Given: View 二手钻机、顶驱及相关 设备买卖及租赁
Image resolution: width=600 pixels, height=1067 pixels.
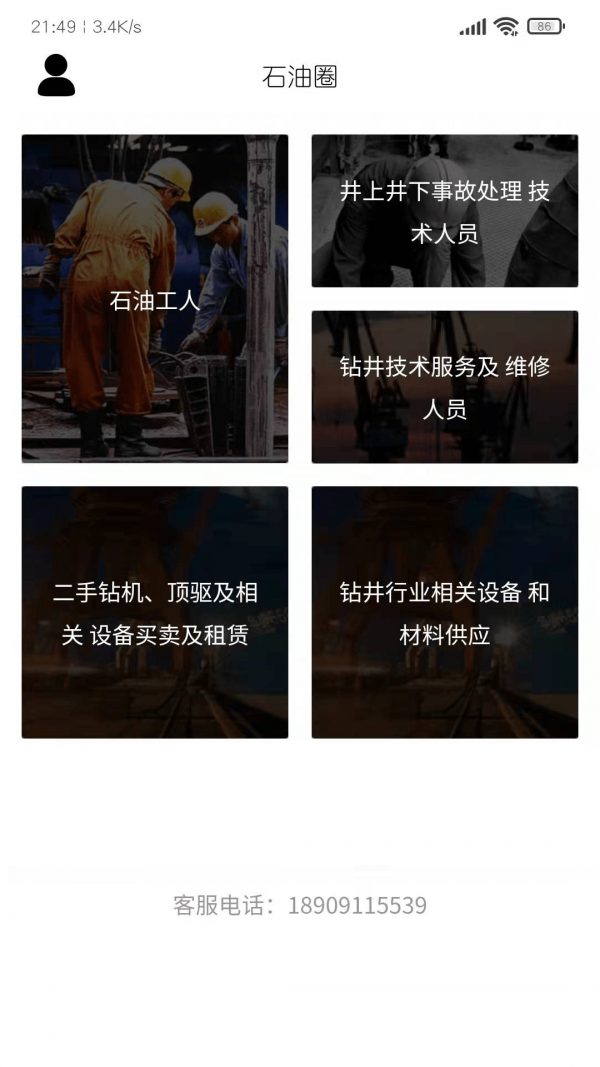Looking at the screenshot, I should (155, 612).
